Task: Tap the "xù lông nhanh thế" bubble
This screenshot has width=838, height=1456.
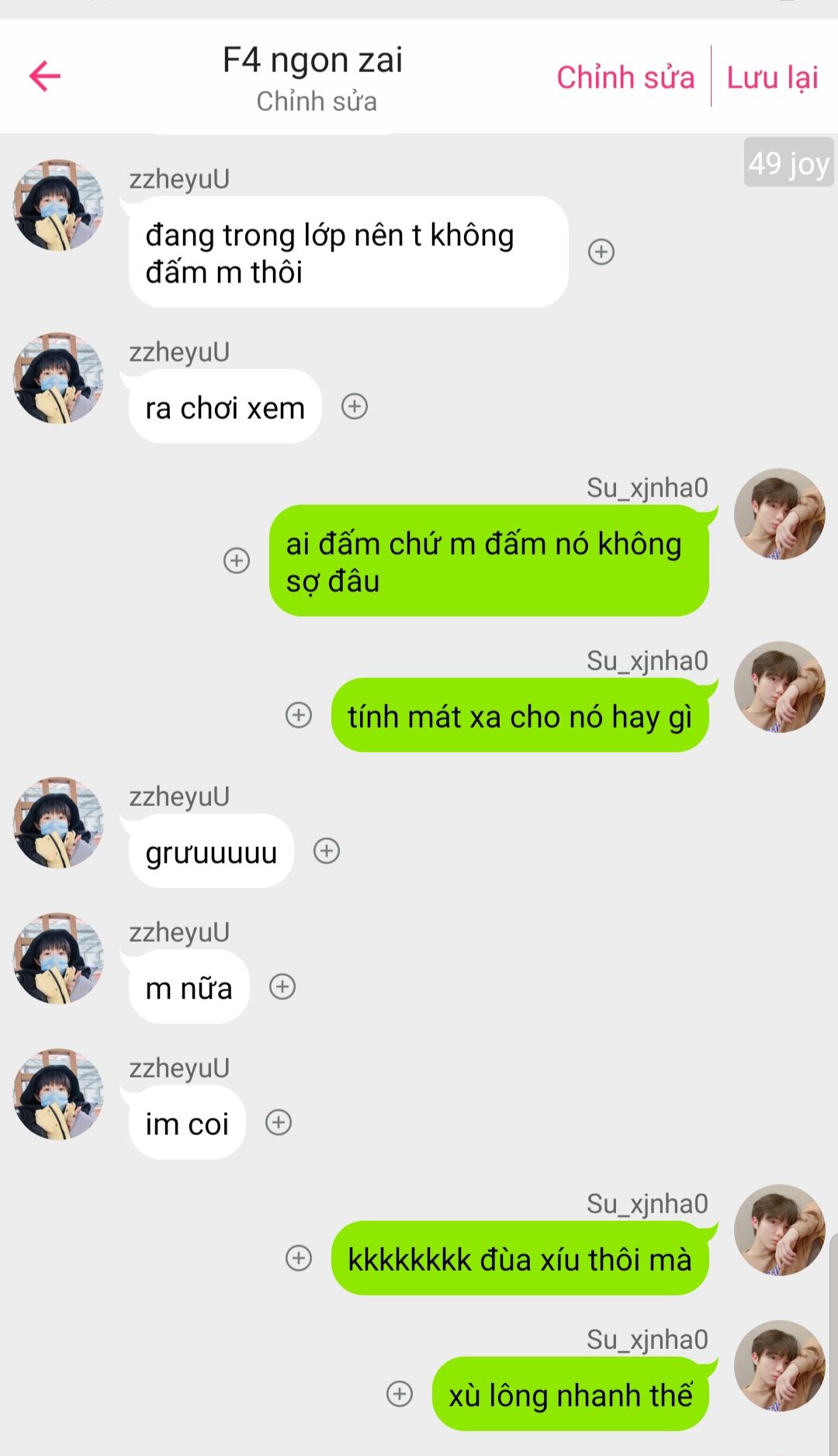Action: 570,1395
